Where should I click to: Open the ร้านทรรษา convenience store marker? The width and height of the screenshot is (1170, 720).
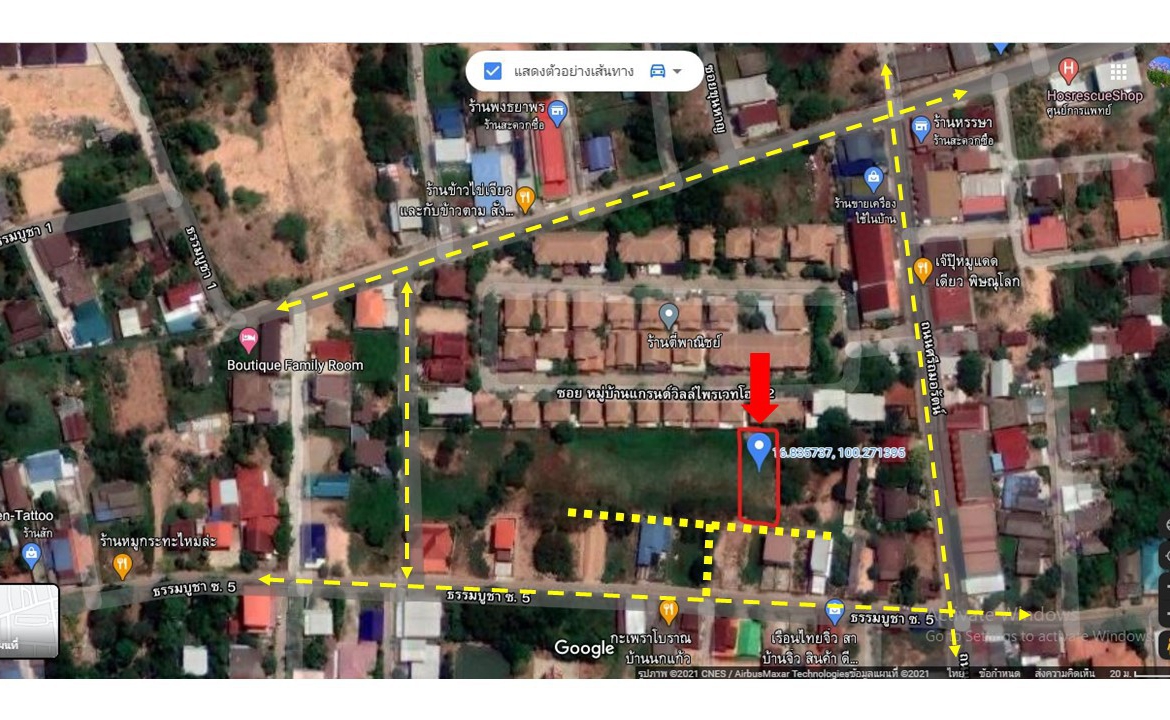[921, 128]
